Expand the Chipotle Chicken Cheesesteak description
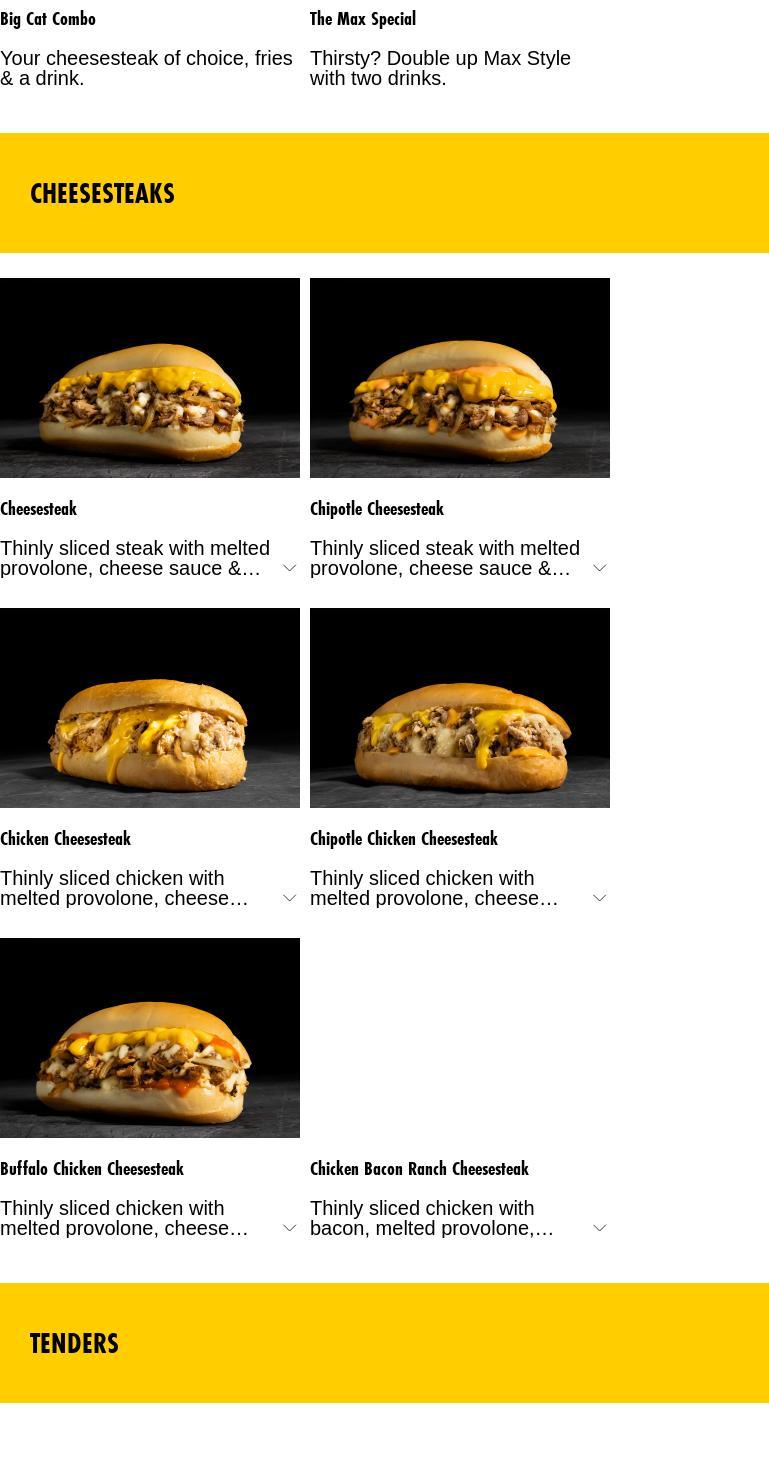 click(600, 898)
